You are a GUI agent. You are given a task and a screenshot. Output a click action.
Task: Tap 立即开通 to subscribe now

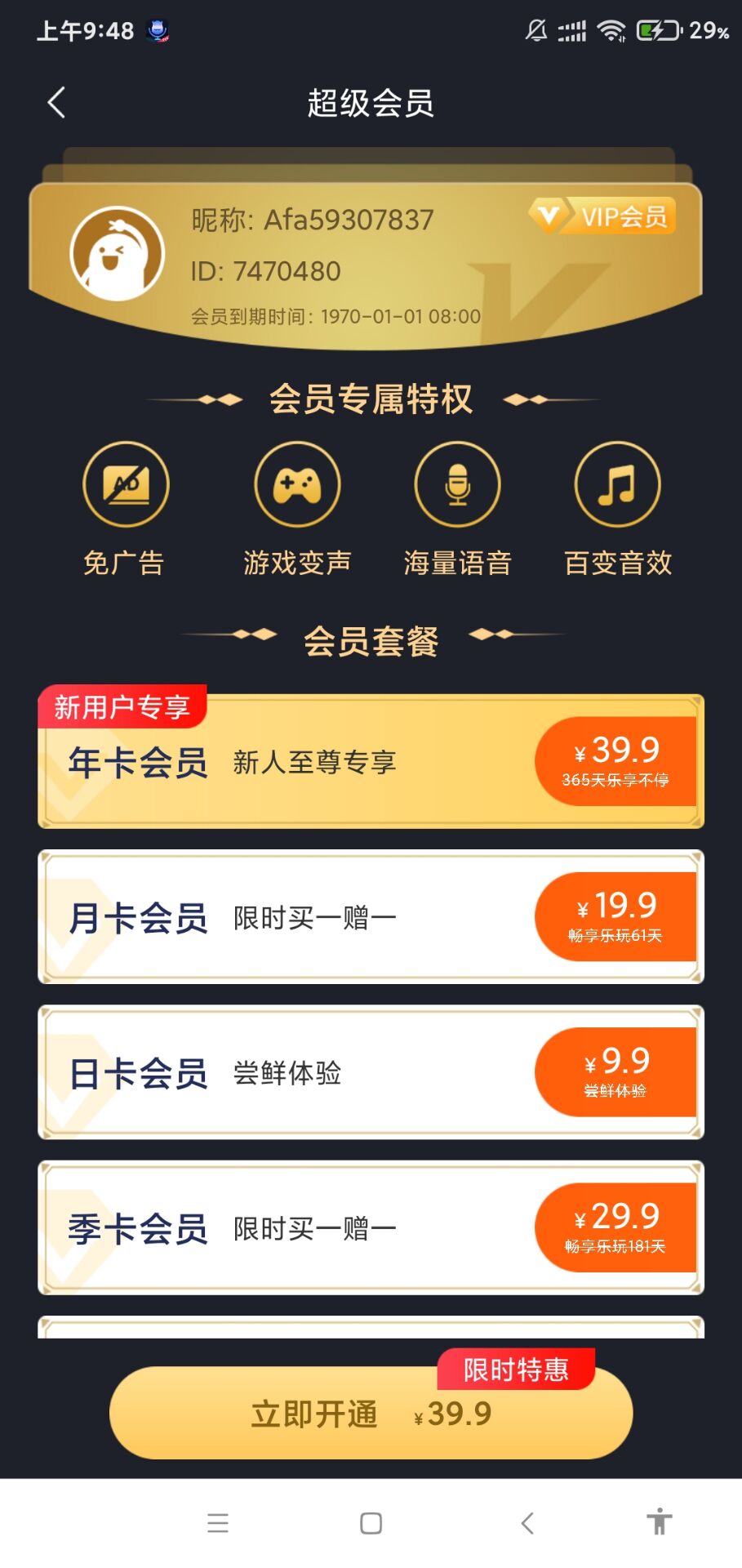[x=371, y=1414]
